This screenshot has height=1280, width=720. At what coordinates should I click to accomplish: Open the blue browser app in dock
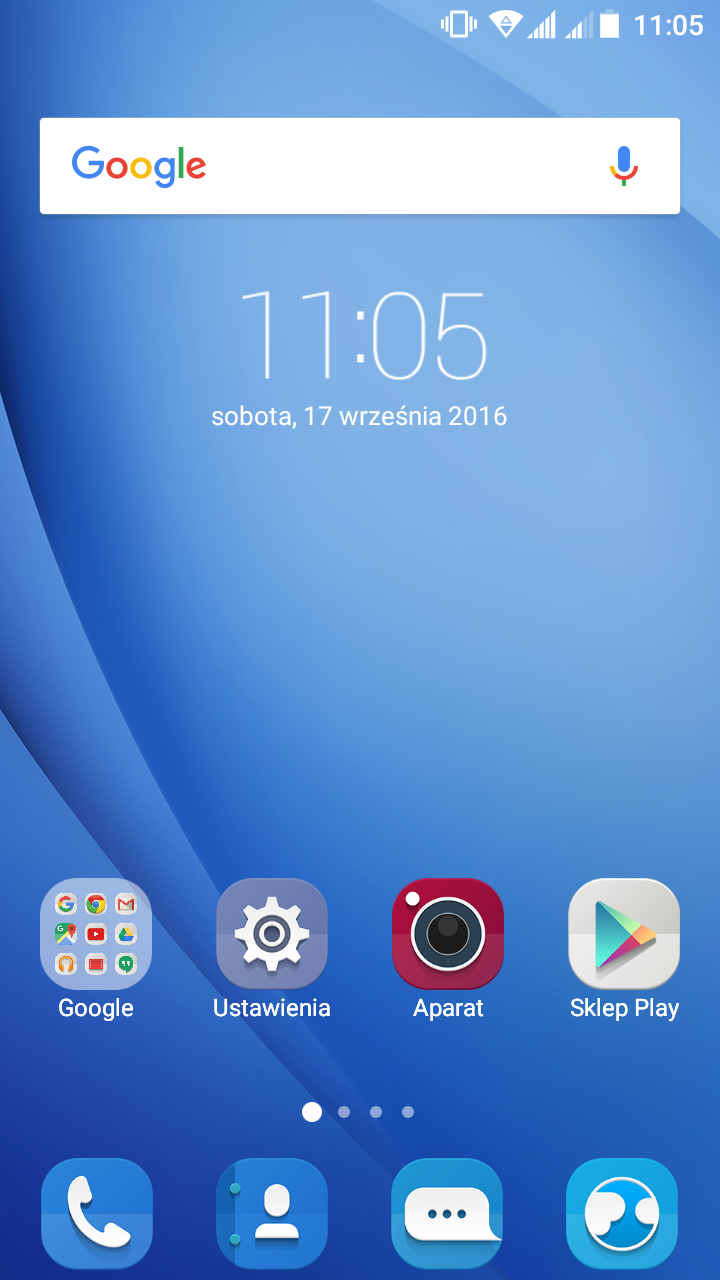(622, 1213)
